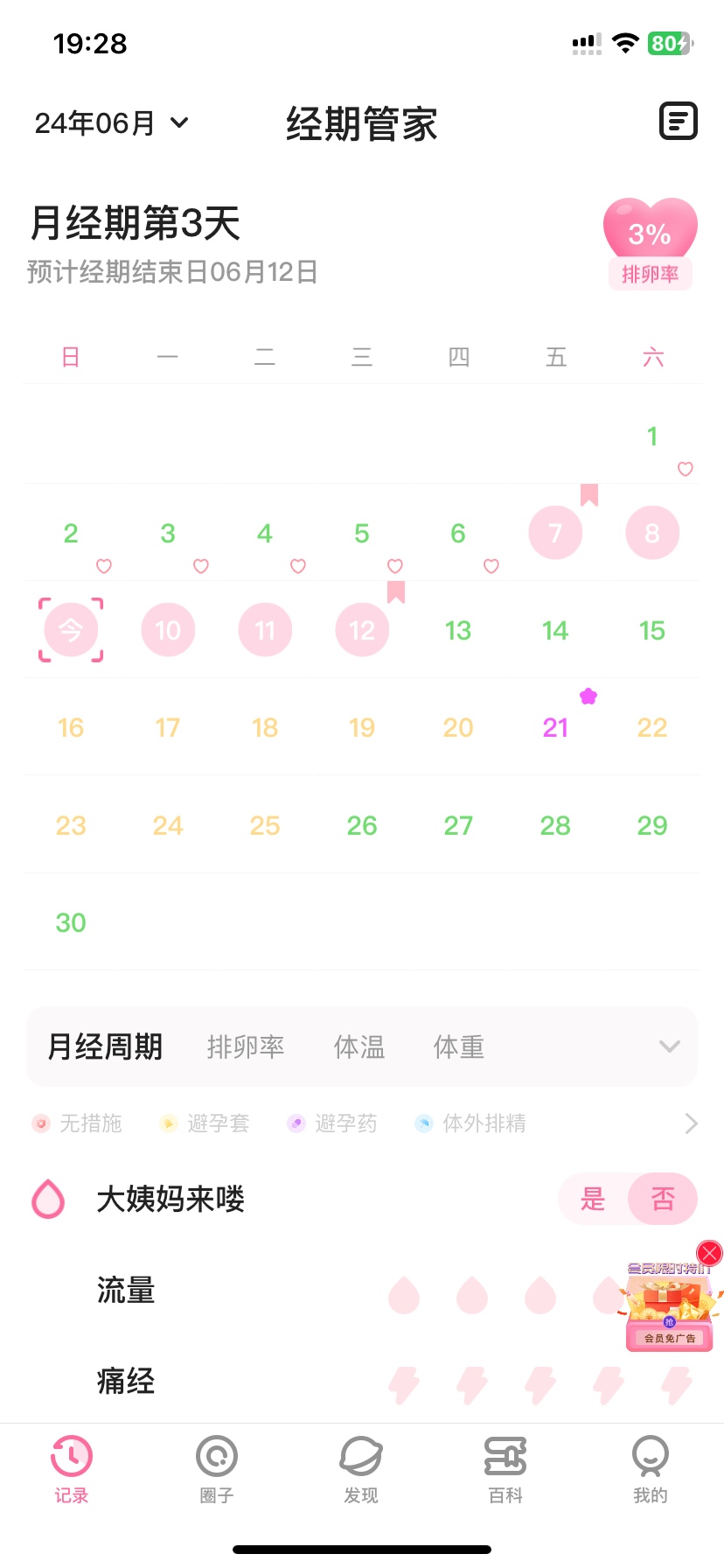Open contraception legend arrow

[691, 1123]
